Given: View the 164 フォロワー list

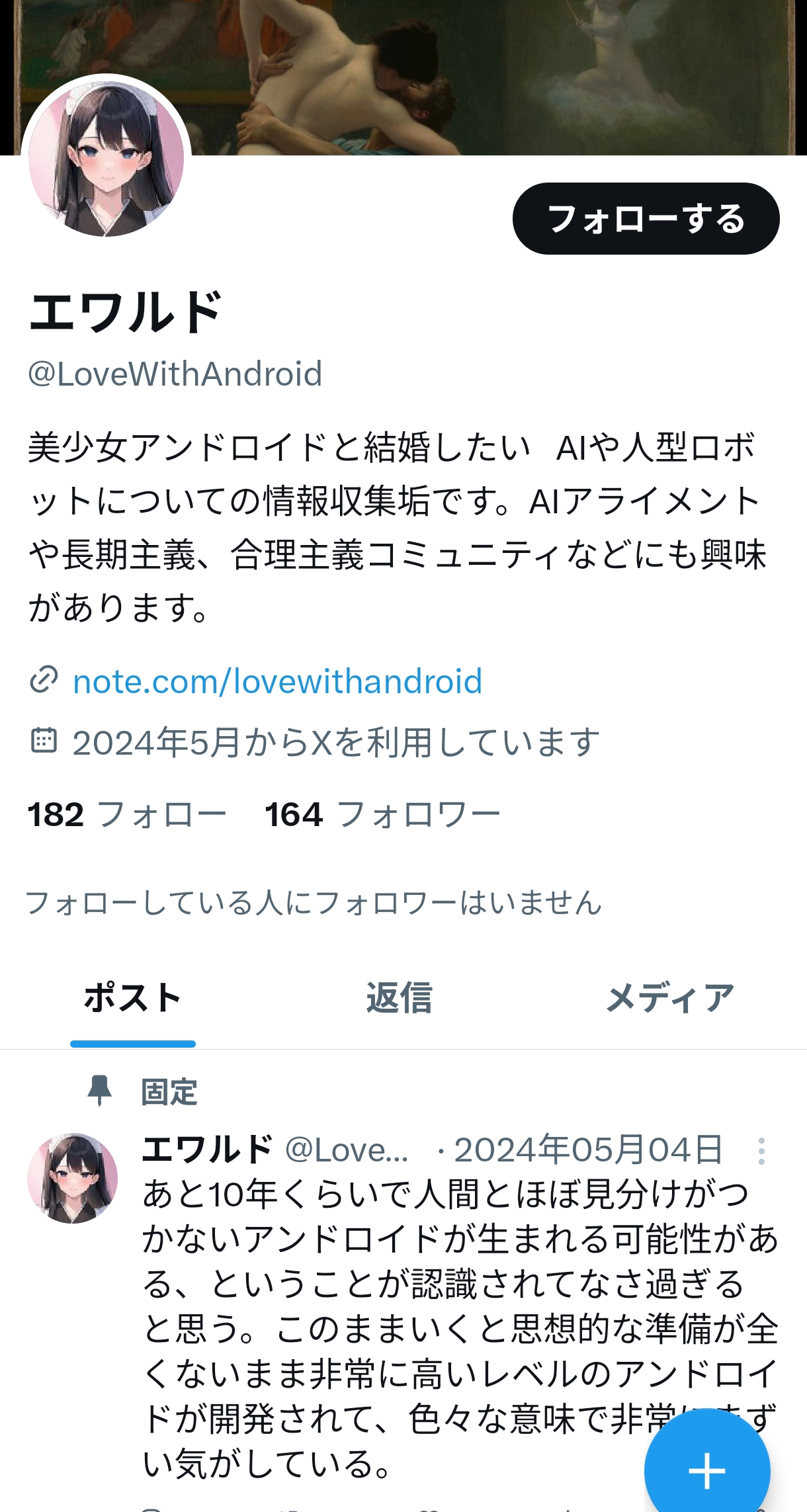Looking at the screenshot, I should (x=382, y=814).
